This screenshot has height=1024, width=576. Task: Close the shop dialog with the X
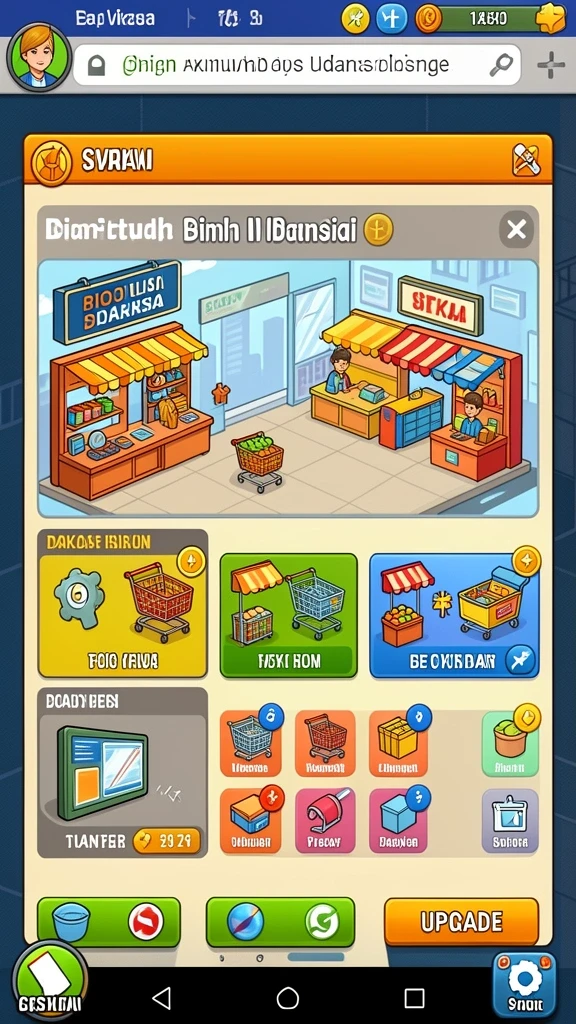coord(517,230)
